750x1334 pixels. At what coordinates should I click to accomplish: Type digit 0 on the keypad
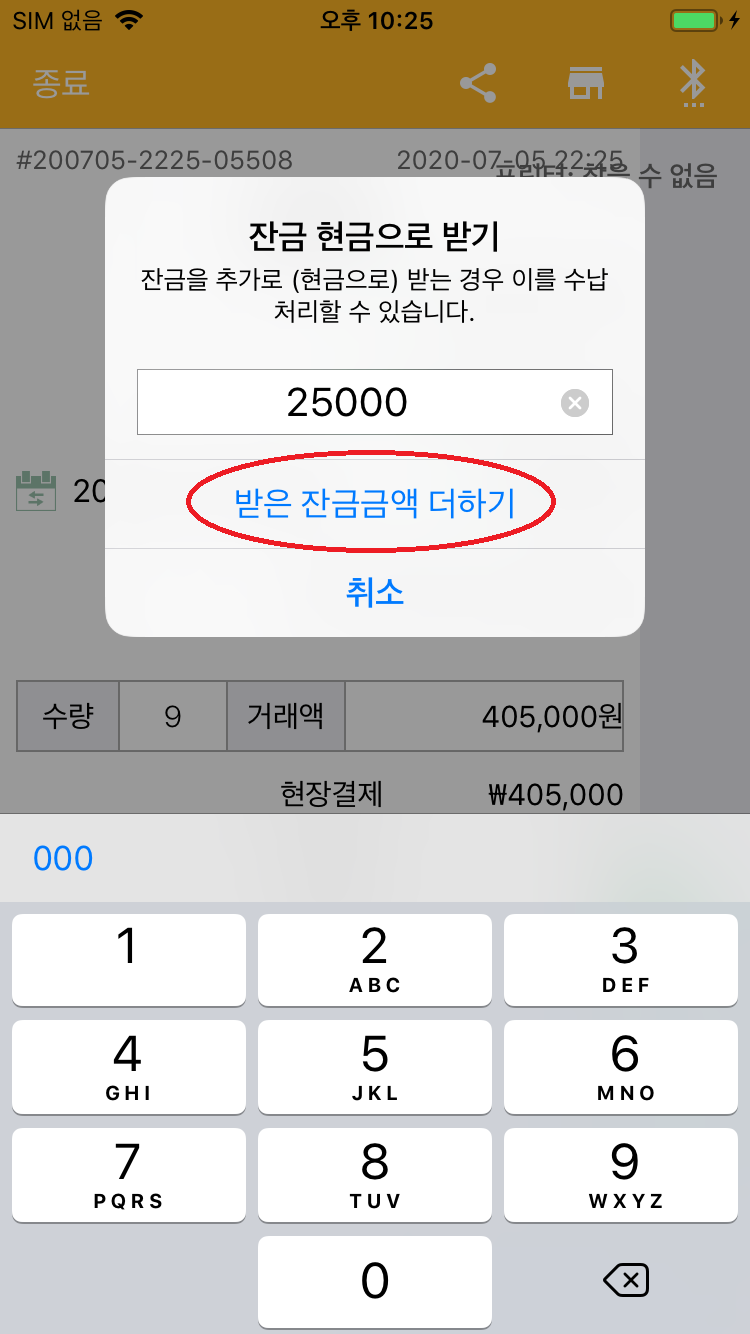tap(374, 1281)
